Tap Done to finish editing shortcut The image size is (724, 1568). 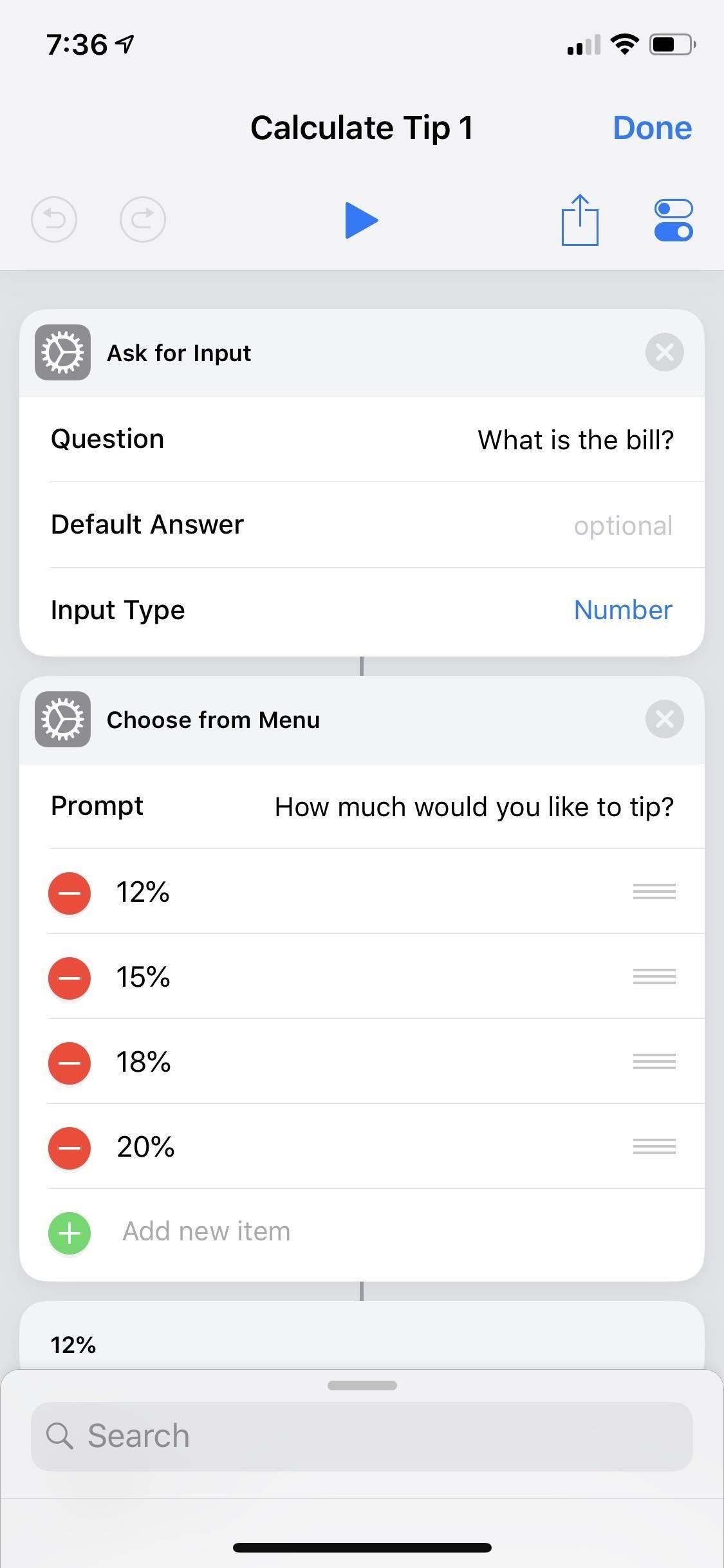(x=651, y=127)
